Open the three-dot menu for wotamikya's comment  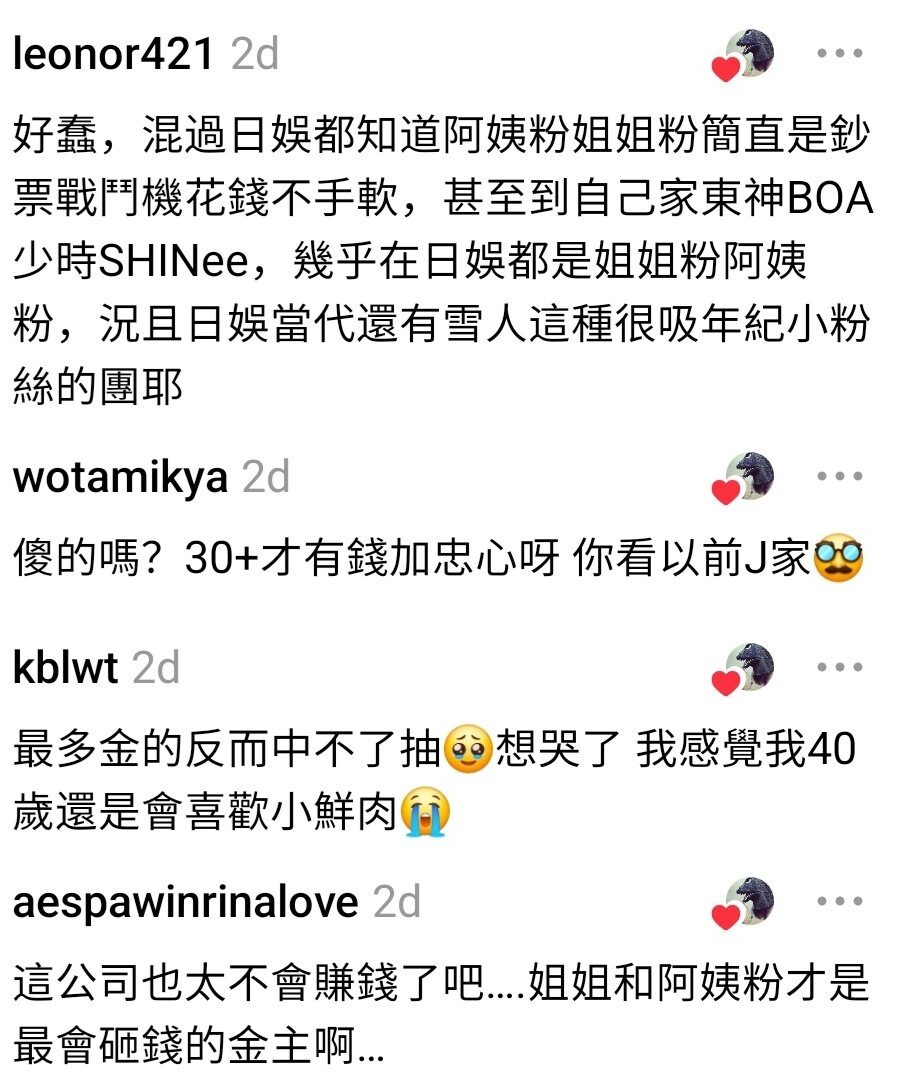click(839, 477)
